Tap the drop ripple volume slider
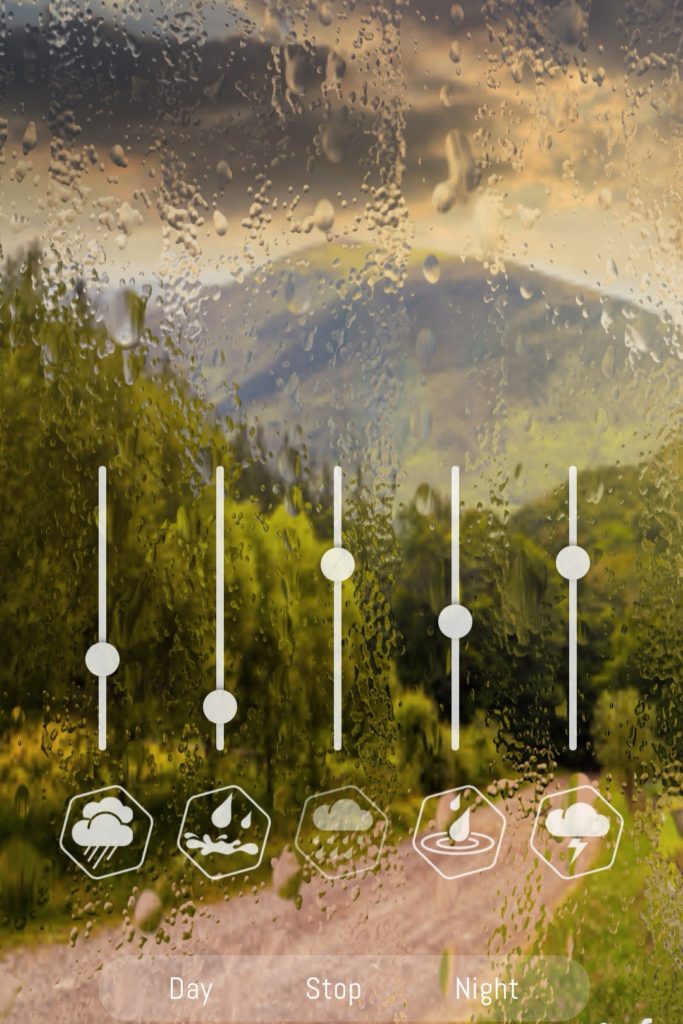683x1024 pixels. coord(455,621)
